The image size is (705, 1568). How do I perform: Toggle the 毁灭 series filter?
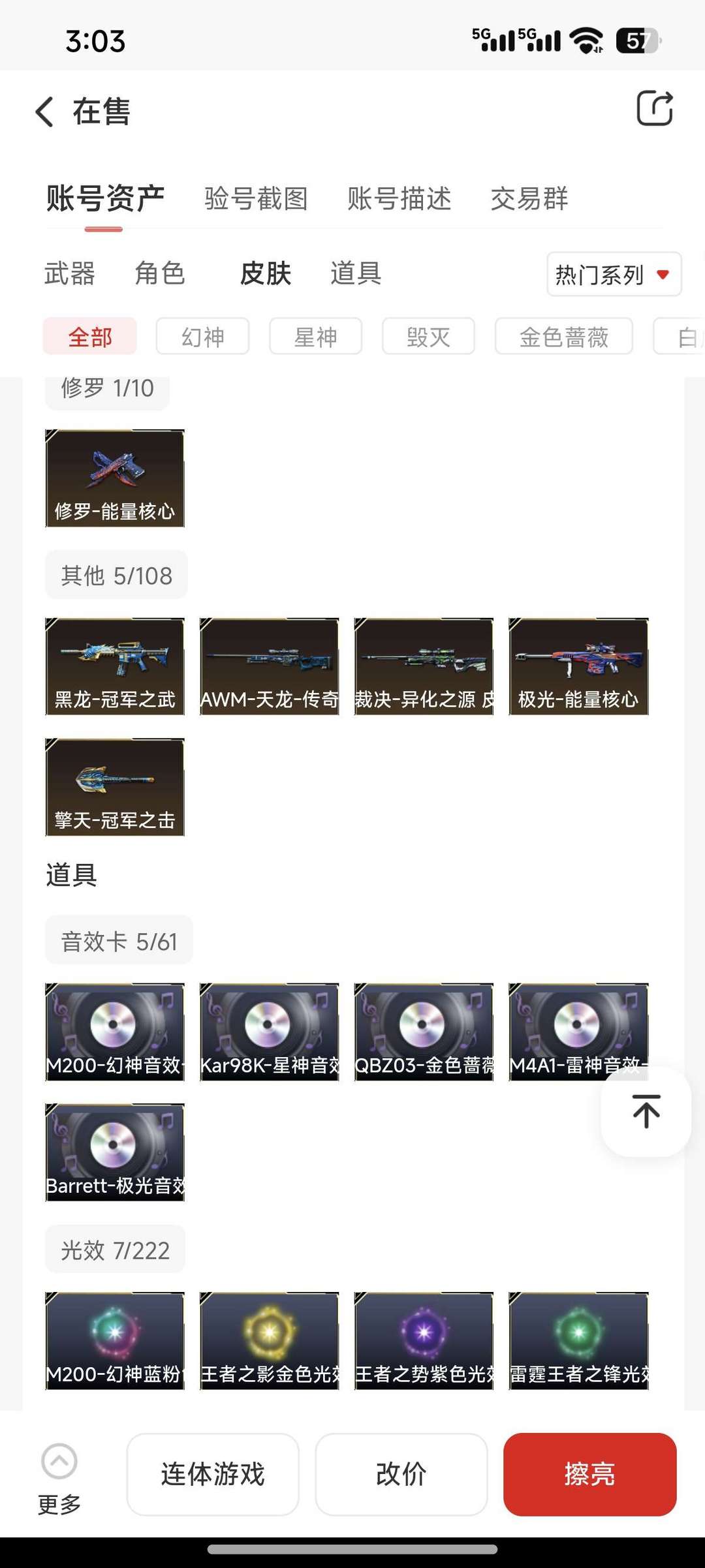[x=428, y=337]
